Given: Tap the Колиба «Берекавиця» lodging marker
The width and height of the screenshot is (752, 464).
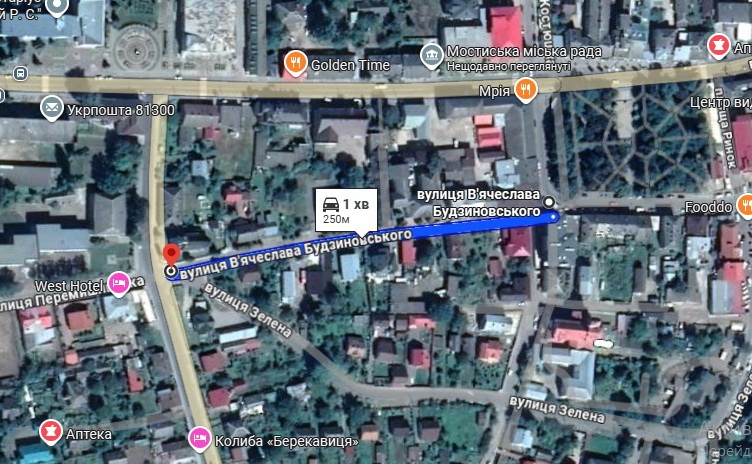Looking at the screenshot, I should click(199, 438).
